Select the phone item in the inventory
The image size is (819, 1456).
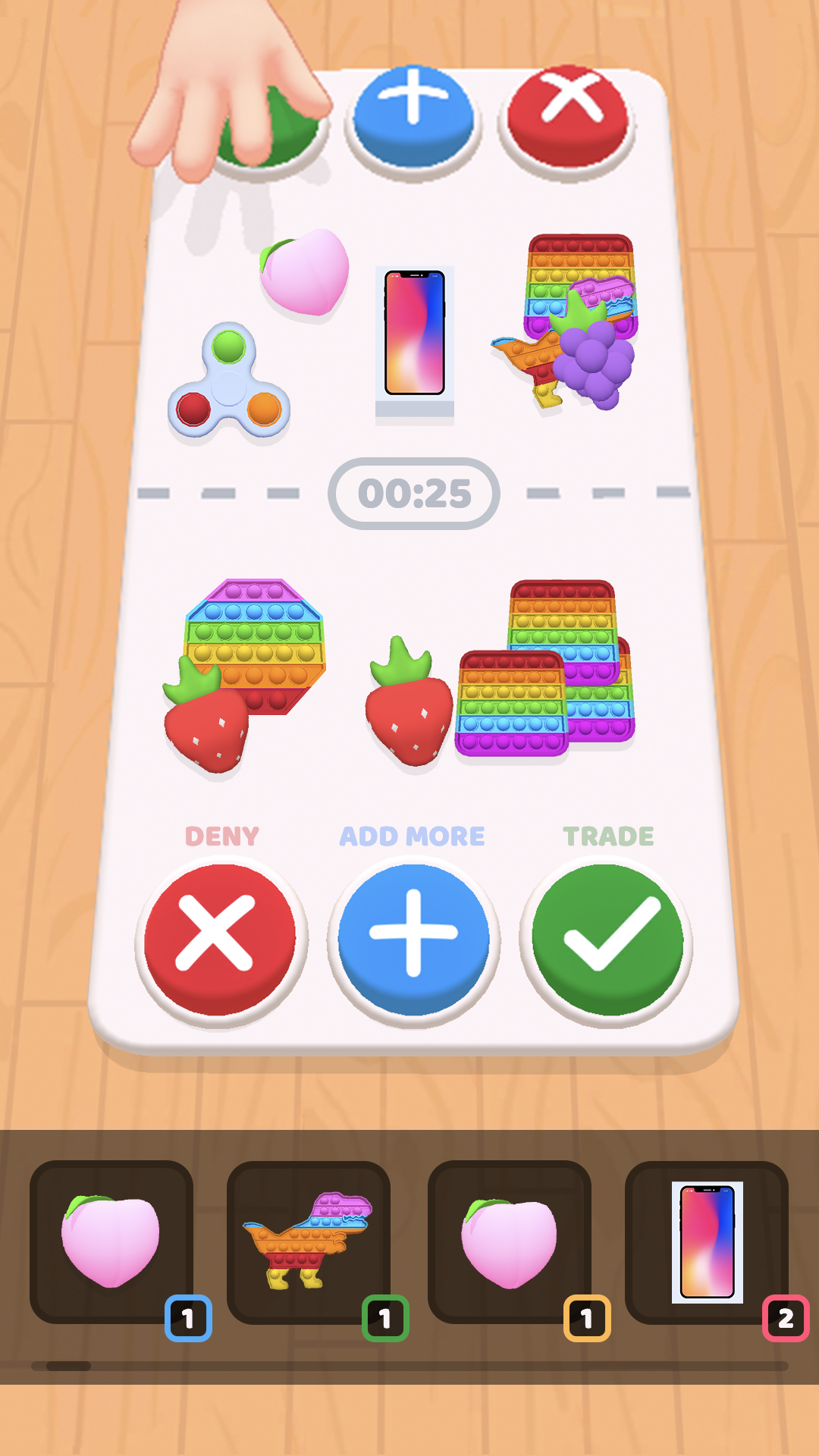[707, 1241]
